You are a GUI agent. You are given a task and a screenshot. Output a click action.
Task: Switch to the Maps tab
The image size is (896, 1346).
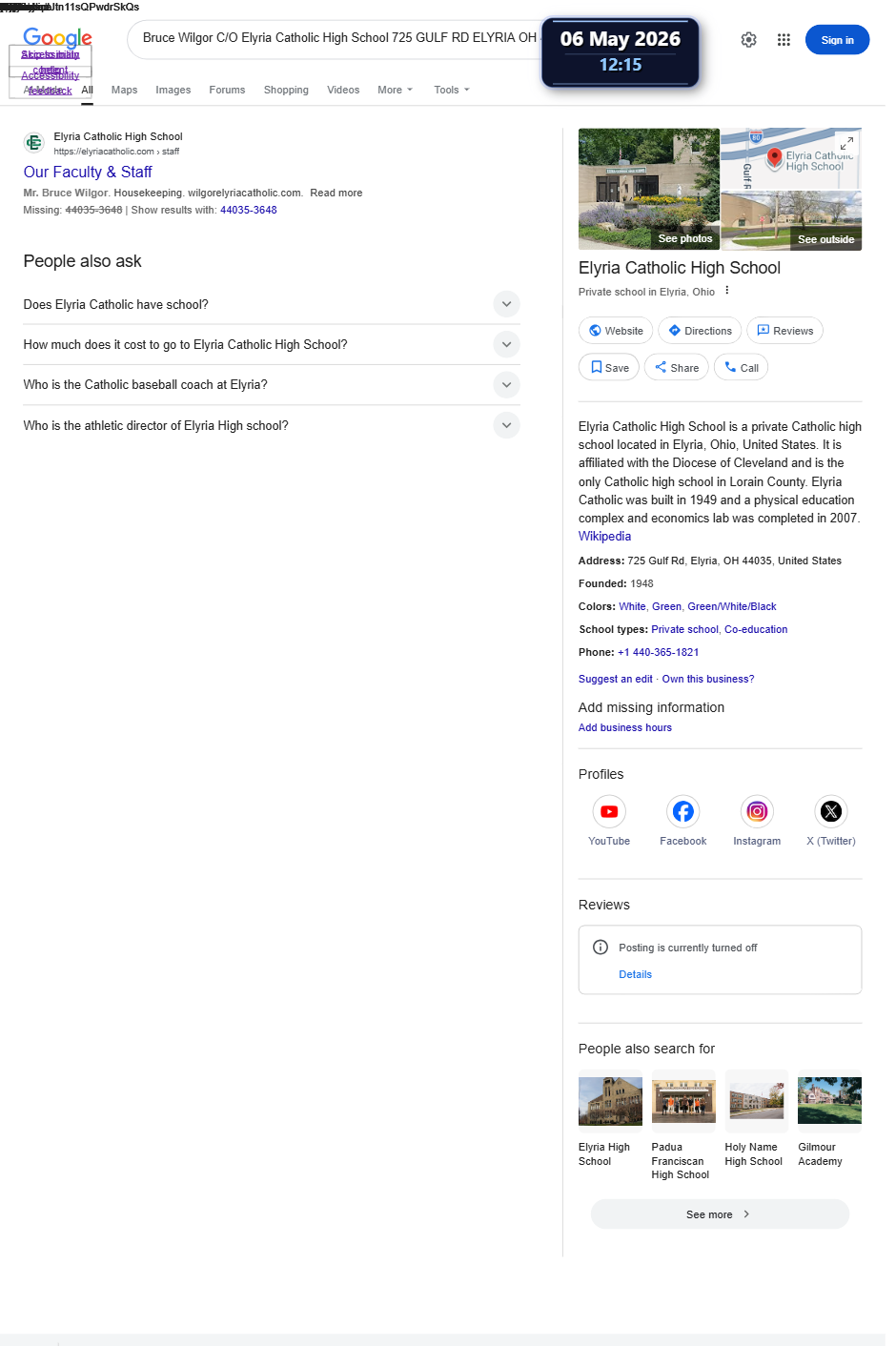tap(124, 90)
